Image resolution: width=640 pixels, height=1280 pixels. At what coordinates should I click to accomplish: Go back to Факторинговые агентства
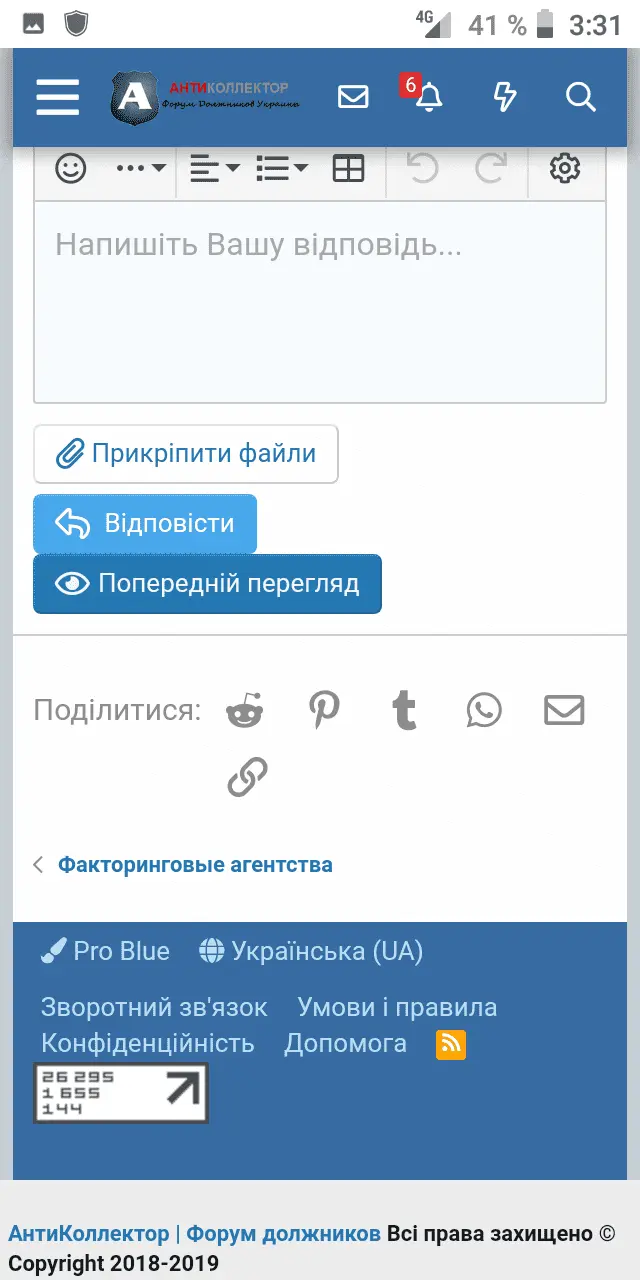coord(194,865)
